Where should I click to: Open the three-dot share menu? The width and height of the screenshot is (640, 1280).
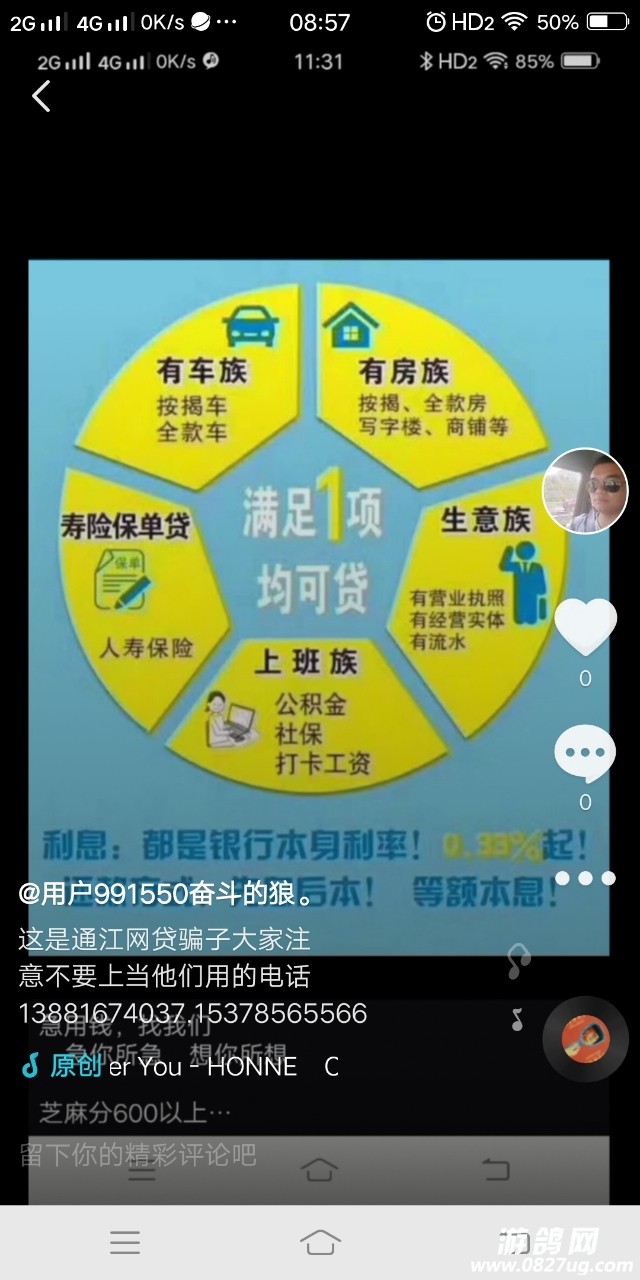(585, 878)
